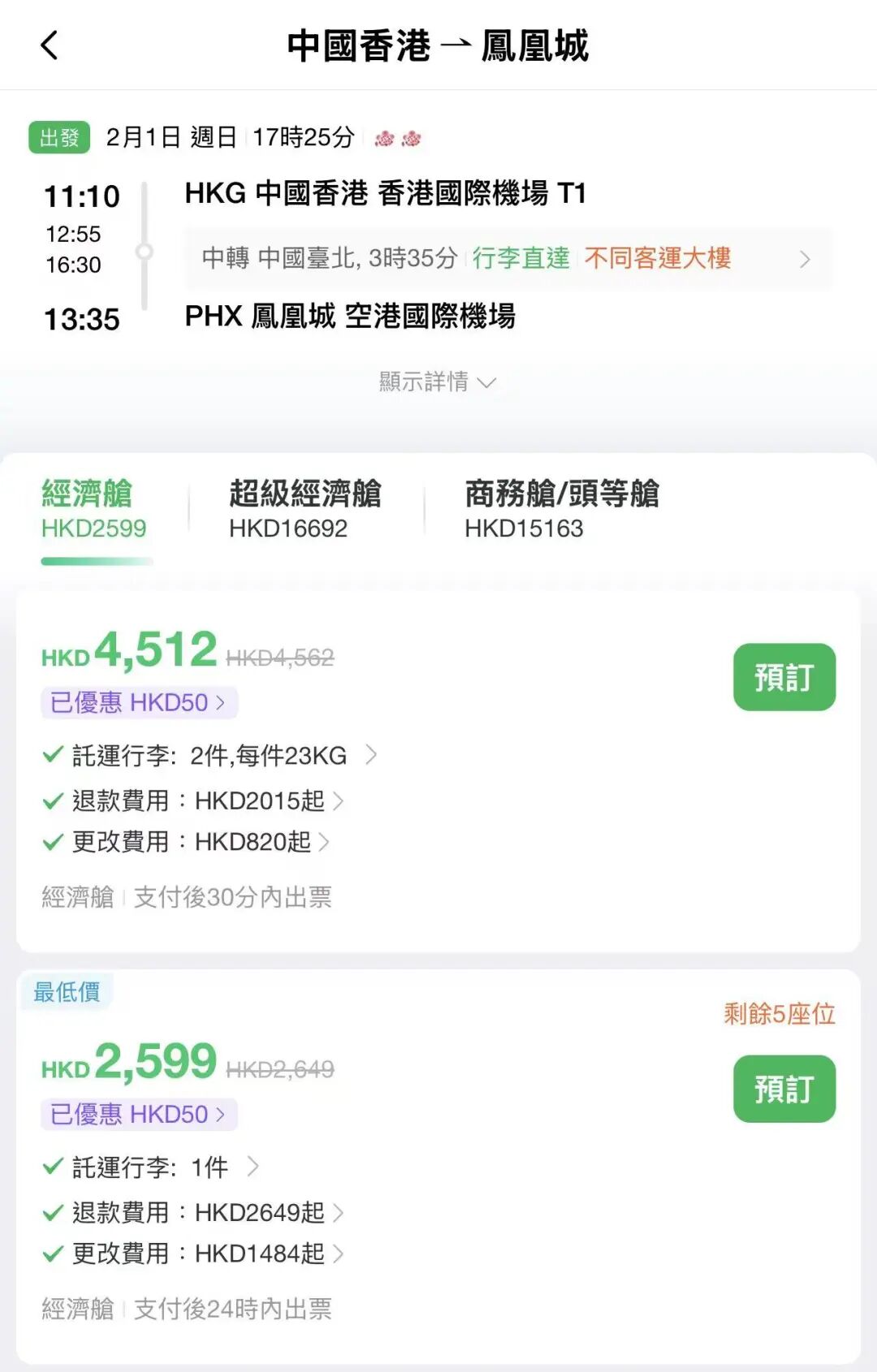Viewport: 877px width, 1372px height.
Task: Expand 顯示詳情 flight details
Action: click(437, 382)
